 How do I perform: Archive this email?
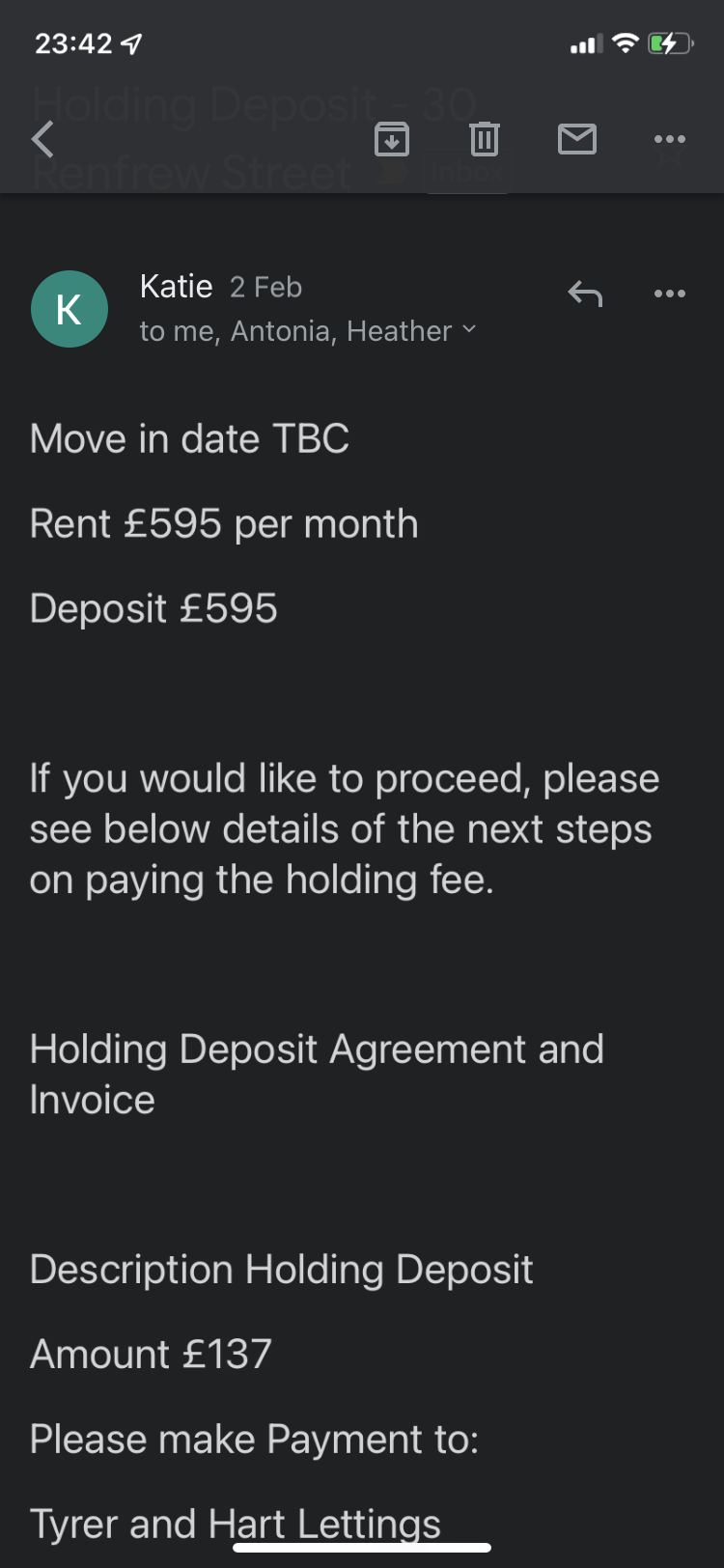[391, 140]
